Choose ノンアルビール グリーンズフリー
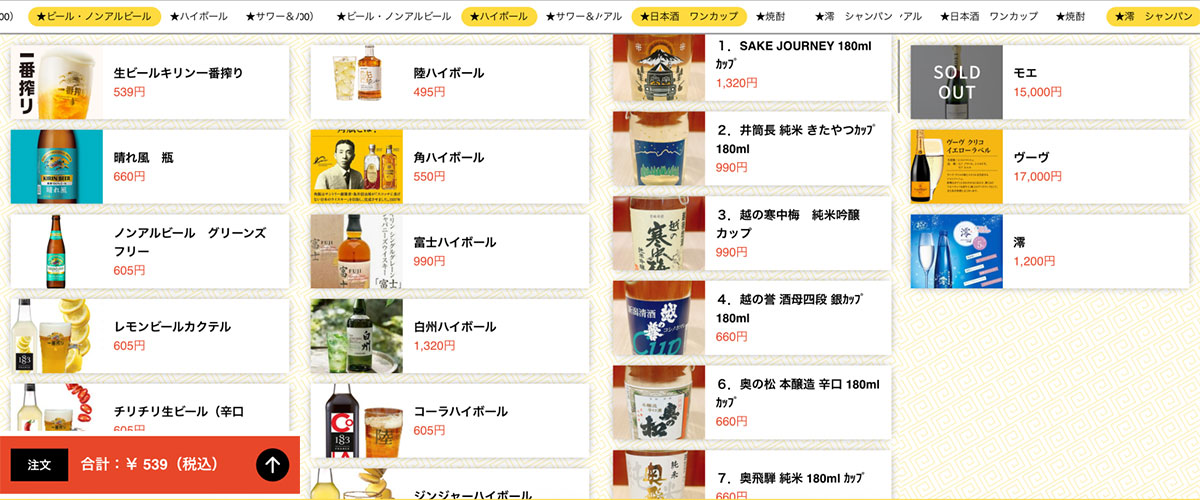The height and width of the screenshot is (500, 1200). coord(150,251)
